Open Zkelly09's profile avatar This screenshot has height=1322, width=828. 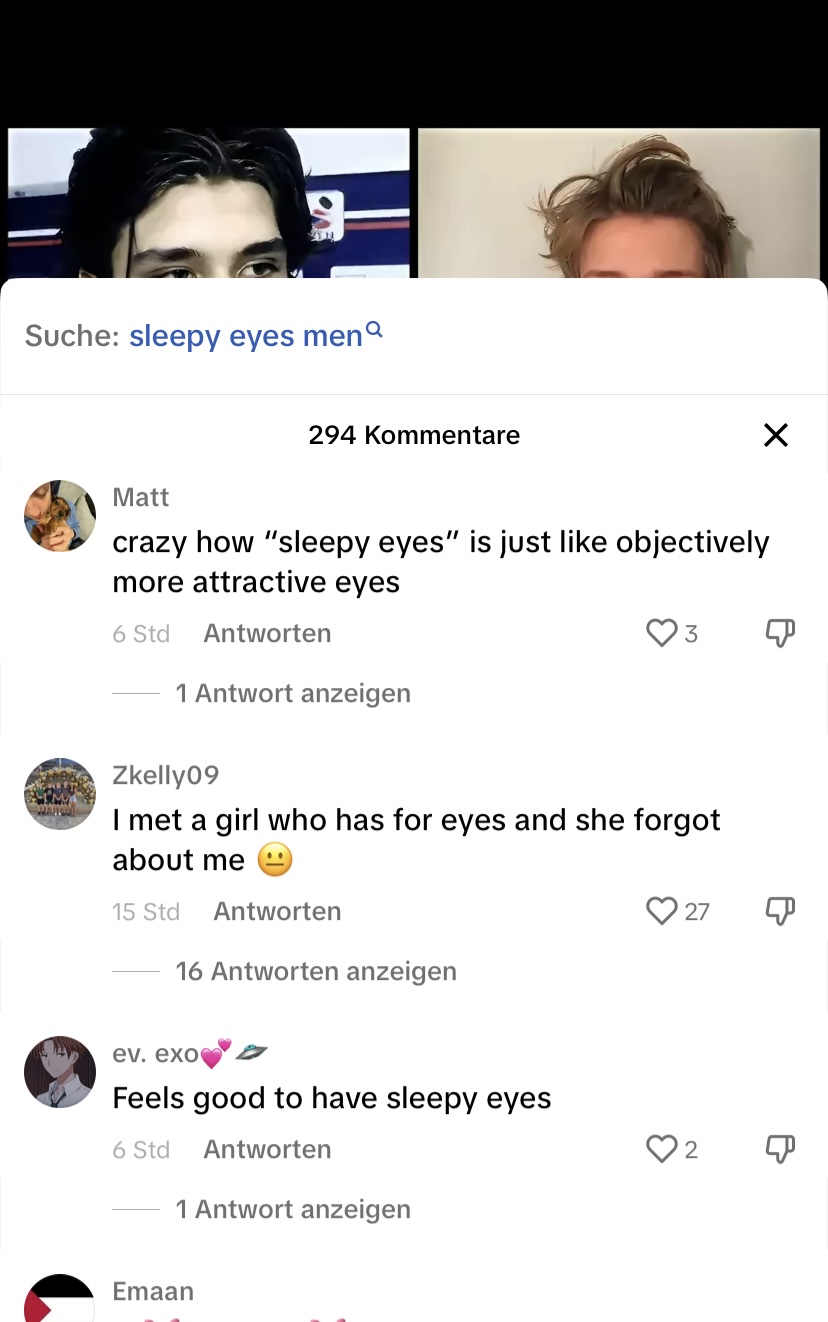point(60,794)
